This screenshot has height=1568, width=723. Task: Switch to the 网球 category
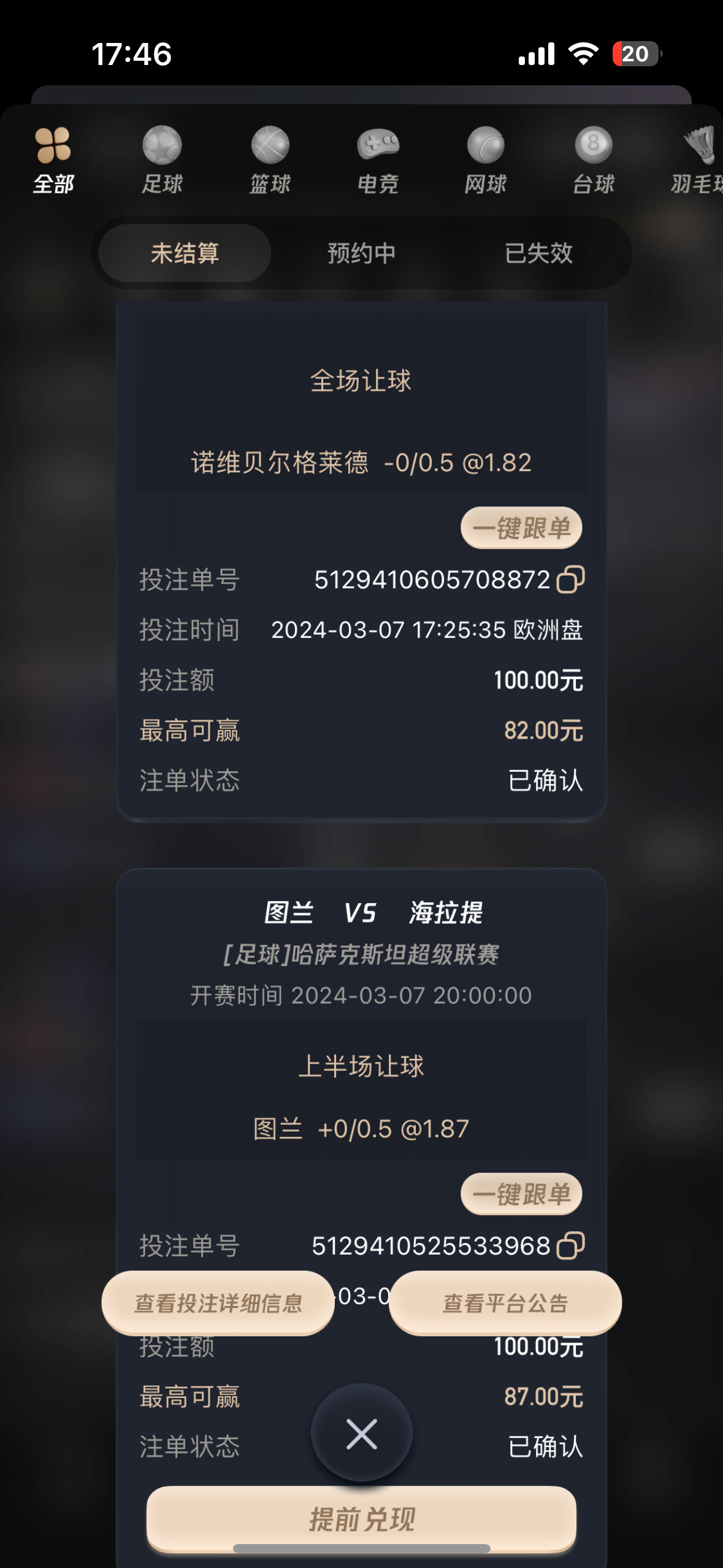[486, 160]
